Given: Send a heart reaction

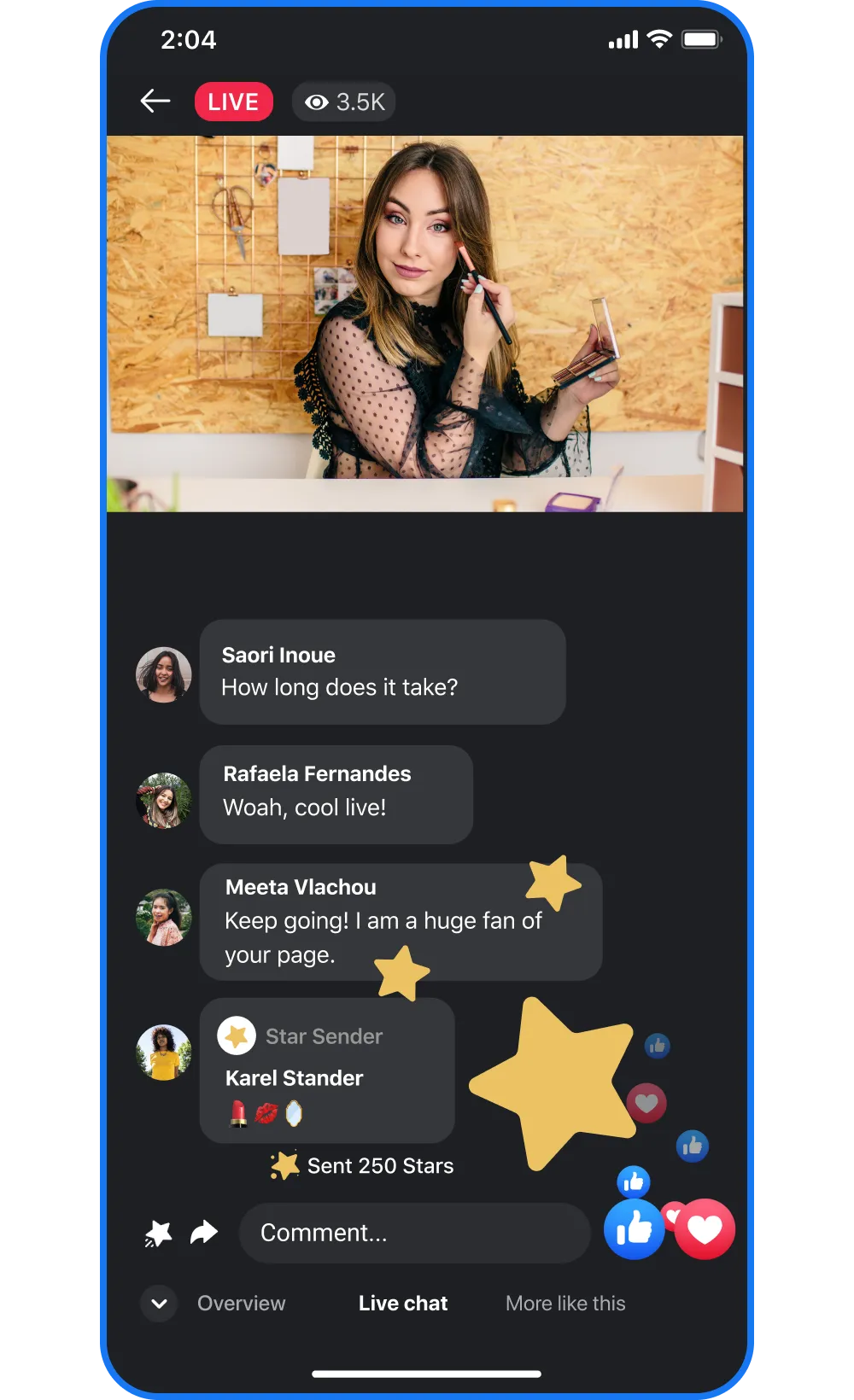Looking at the screenshot, I should pos(705,1229).
